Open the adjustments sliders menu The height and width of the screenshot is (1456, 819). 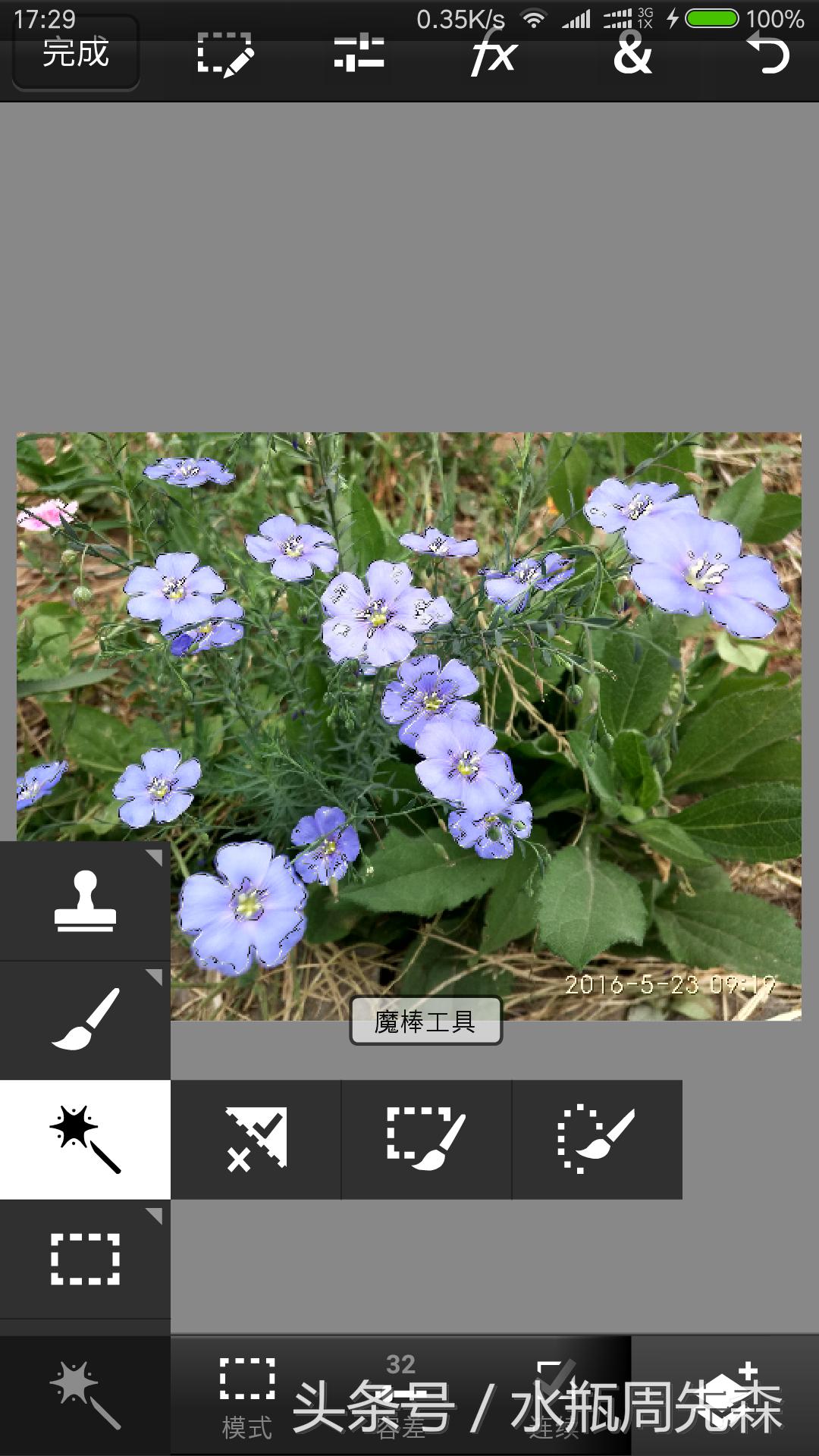tap(359, 55)
